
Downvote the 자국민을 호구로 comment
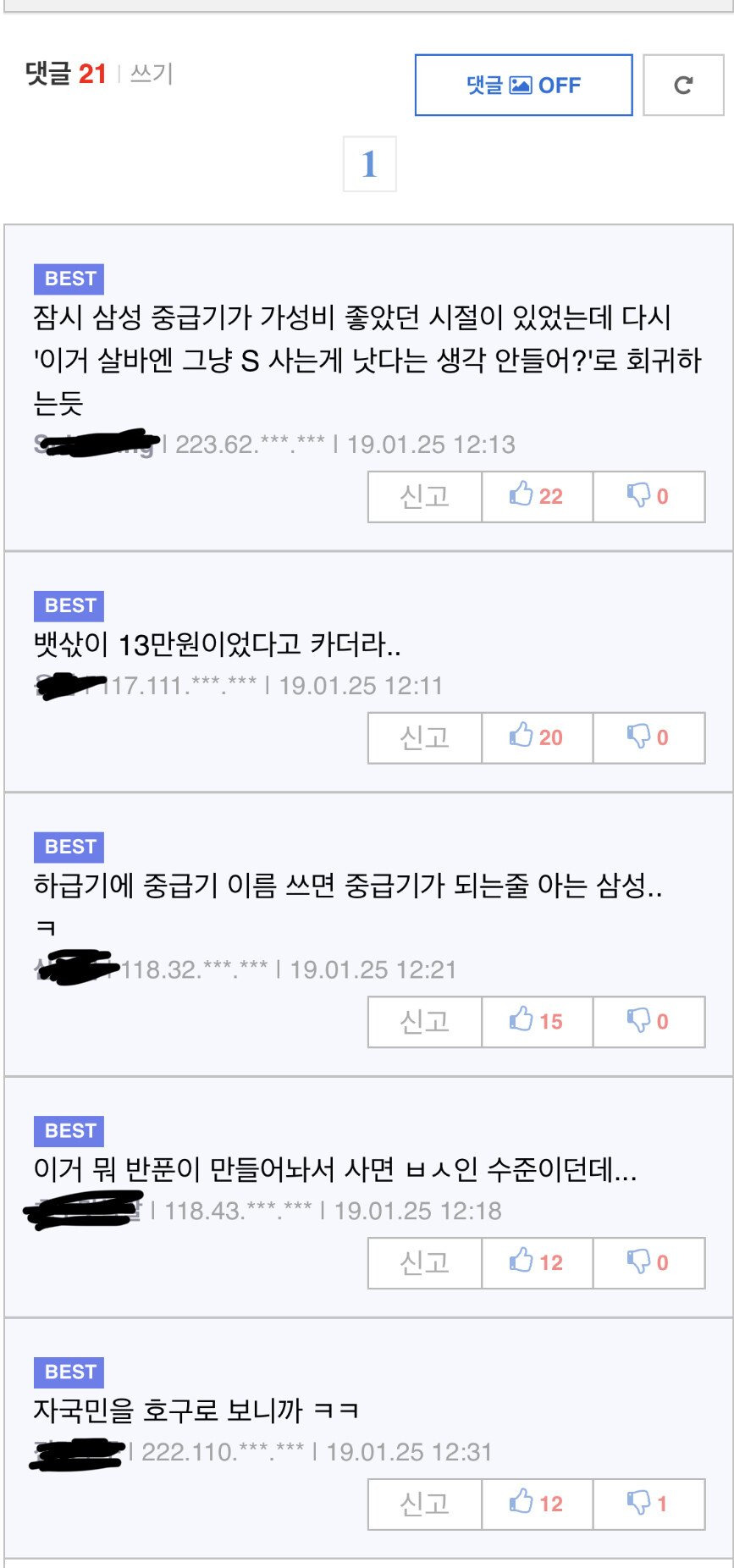point(649,1505)
